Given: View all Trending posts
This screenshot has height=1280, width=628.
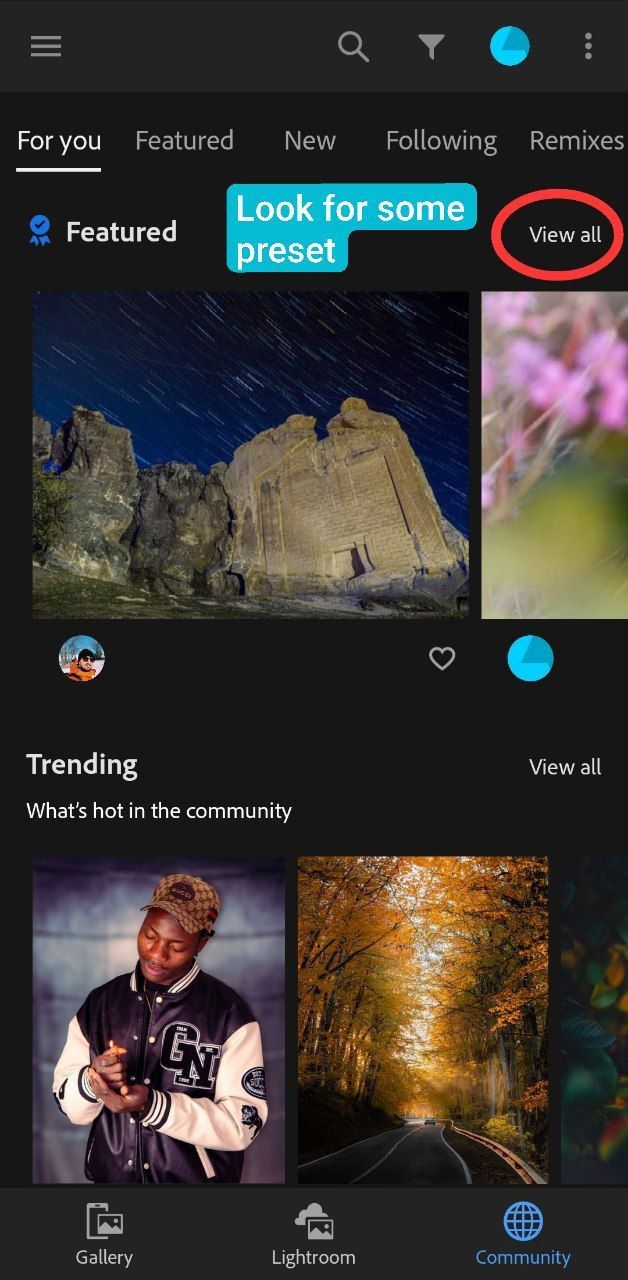Looking at the screenshot, I should (565, 767).
